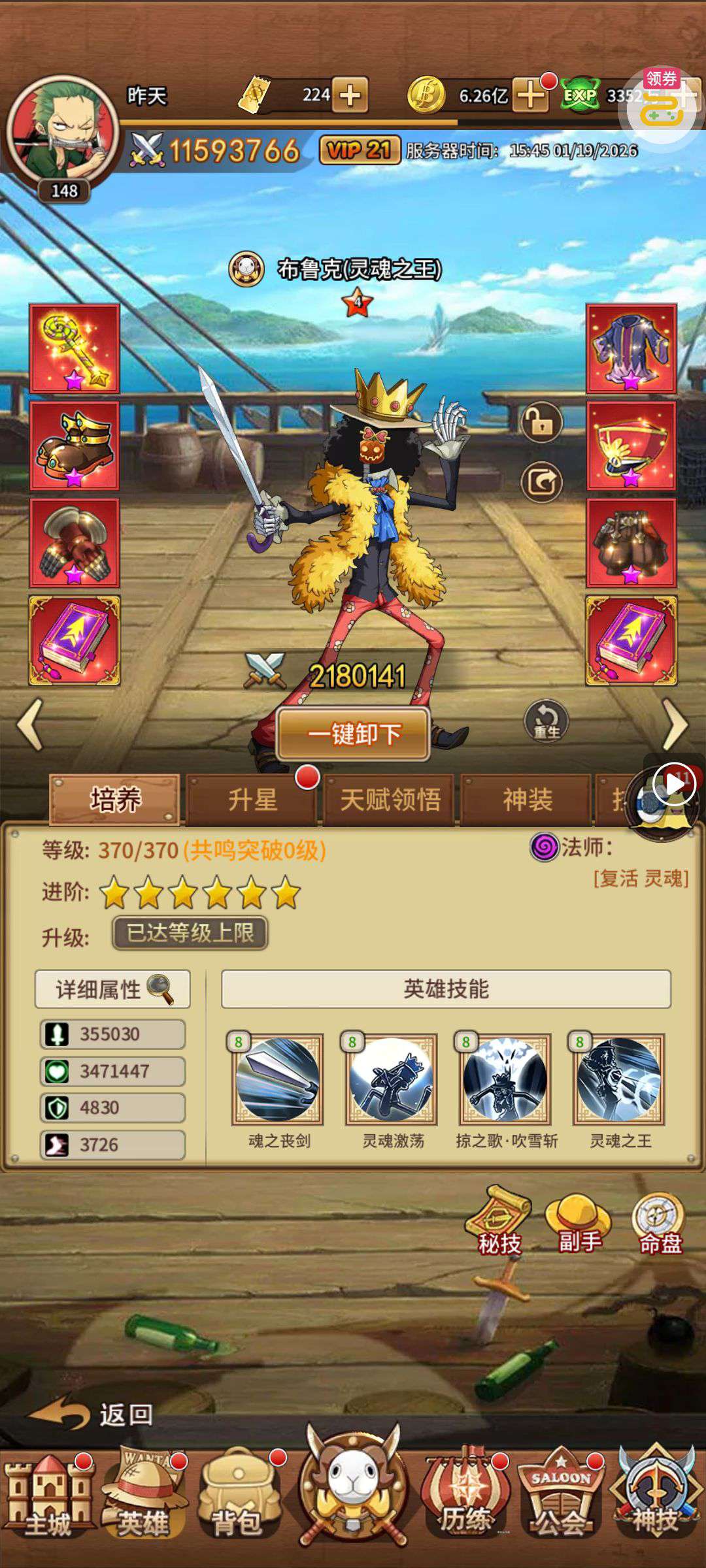The height and width of the screenshot is (1568, 706).
Task: Go to 主城 in the bottom bar
Action: pos(48,1496)
